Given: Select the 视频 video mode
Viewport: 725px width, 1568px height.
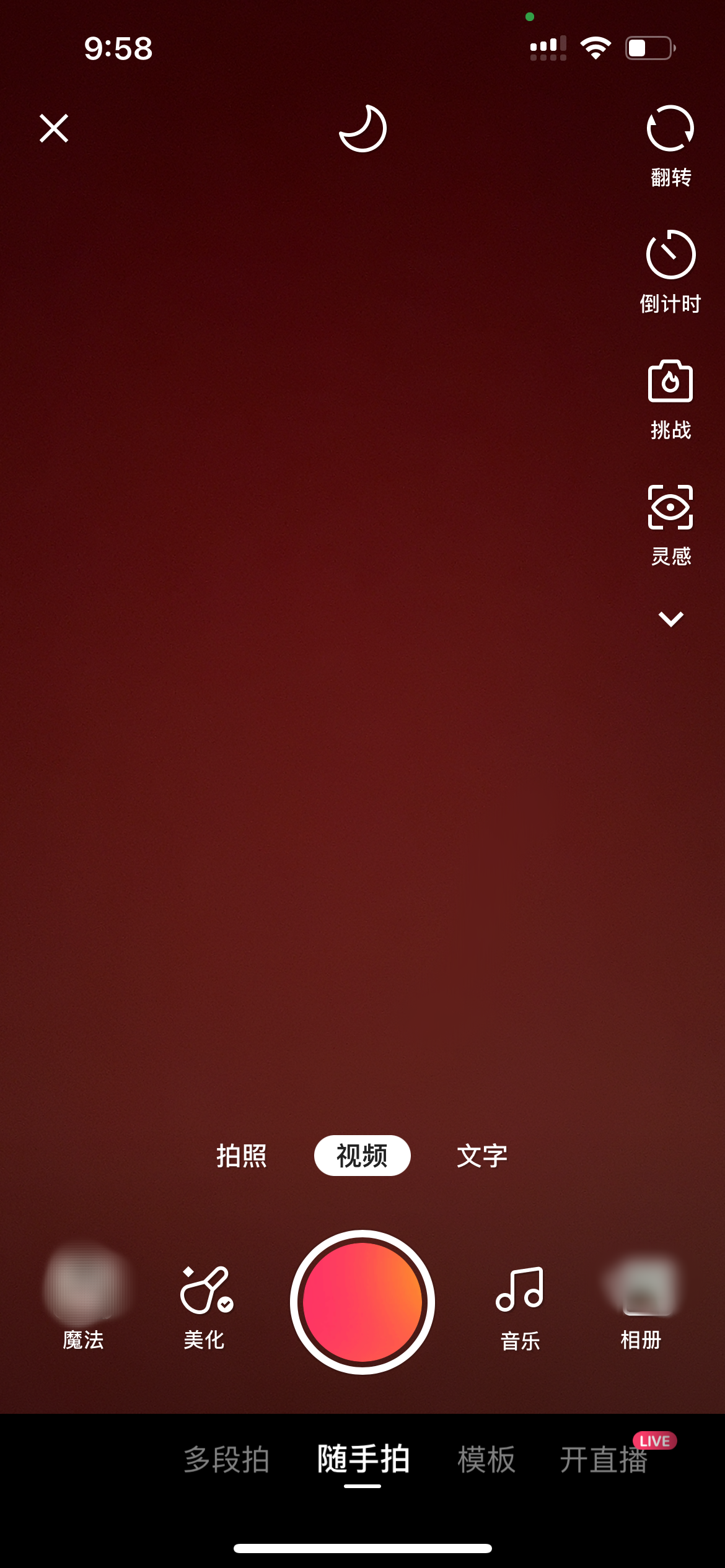Looking at the screenshot, I should pos(362,1156).
